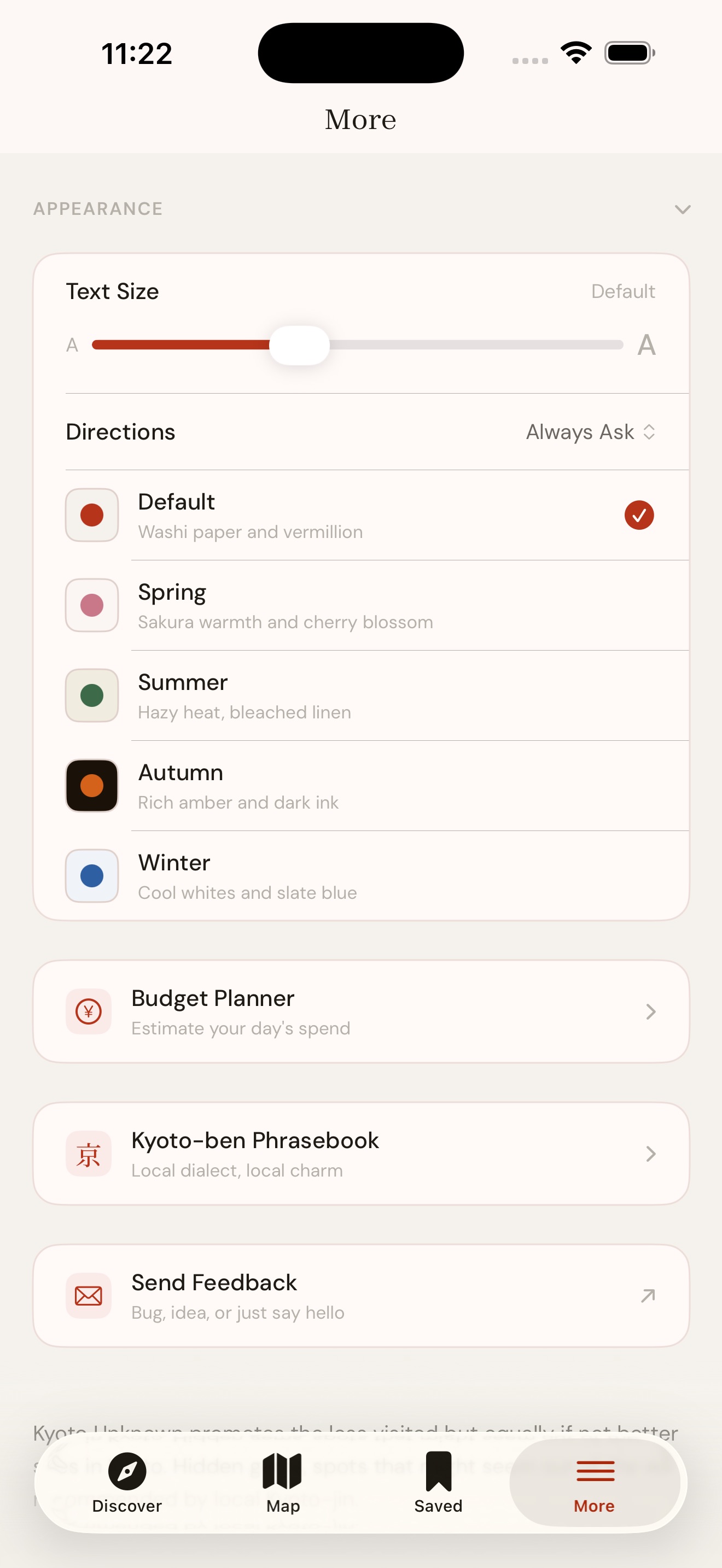722x1568 pixels.
Task: Pick the Winter theme
Action: pos(360,875)
